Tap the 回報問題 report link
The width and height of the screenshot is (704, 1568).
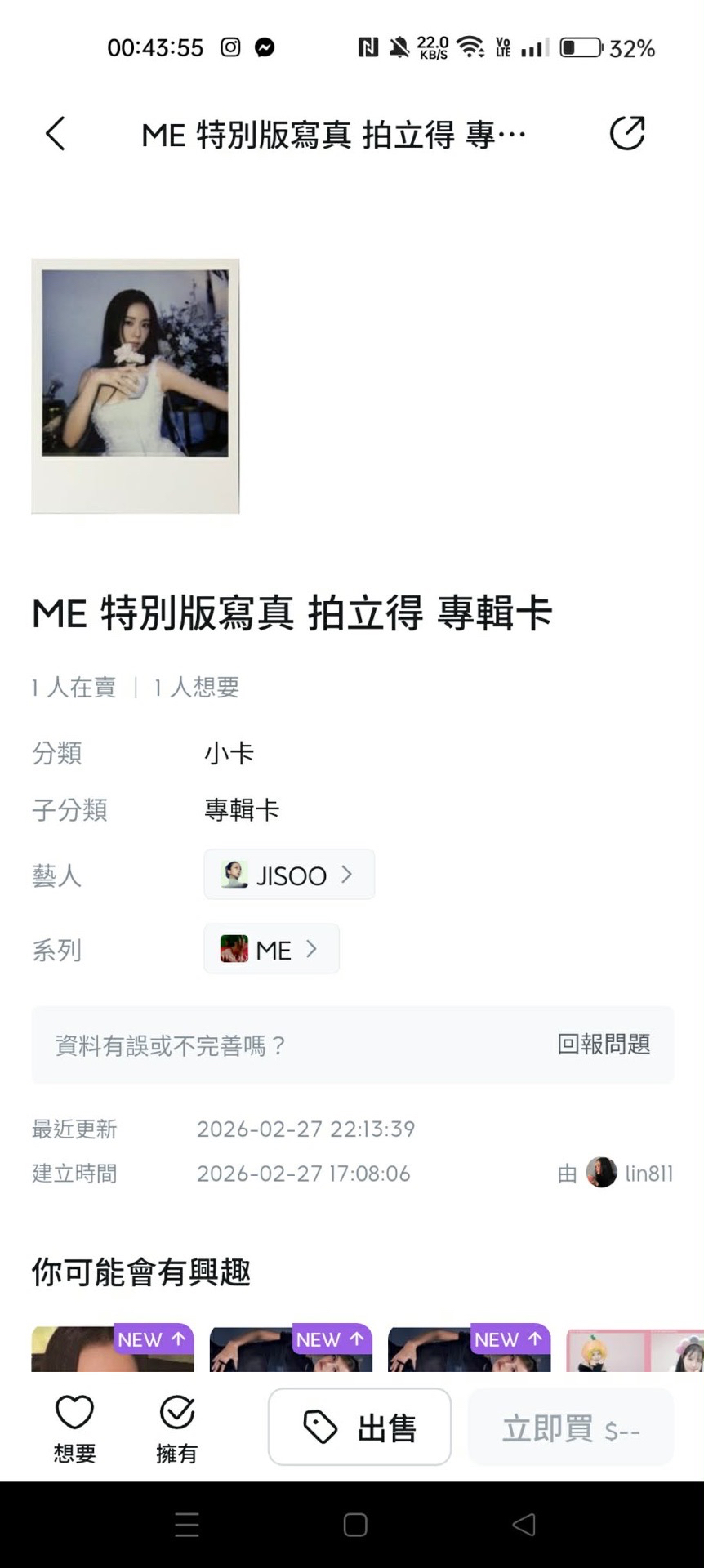604,1045
